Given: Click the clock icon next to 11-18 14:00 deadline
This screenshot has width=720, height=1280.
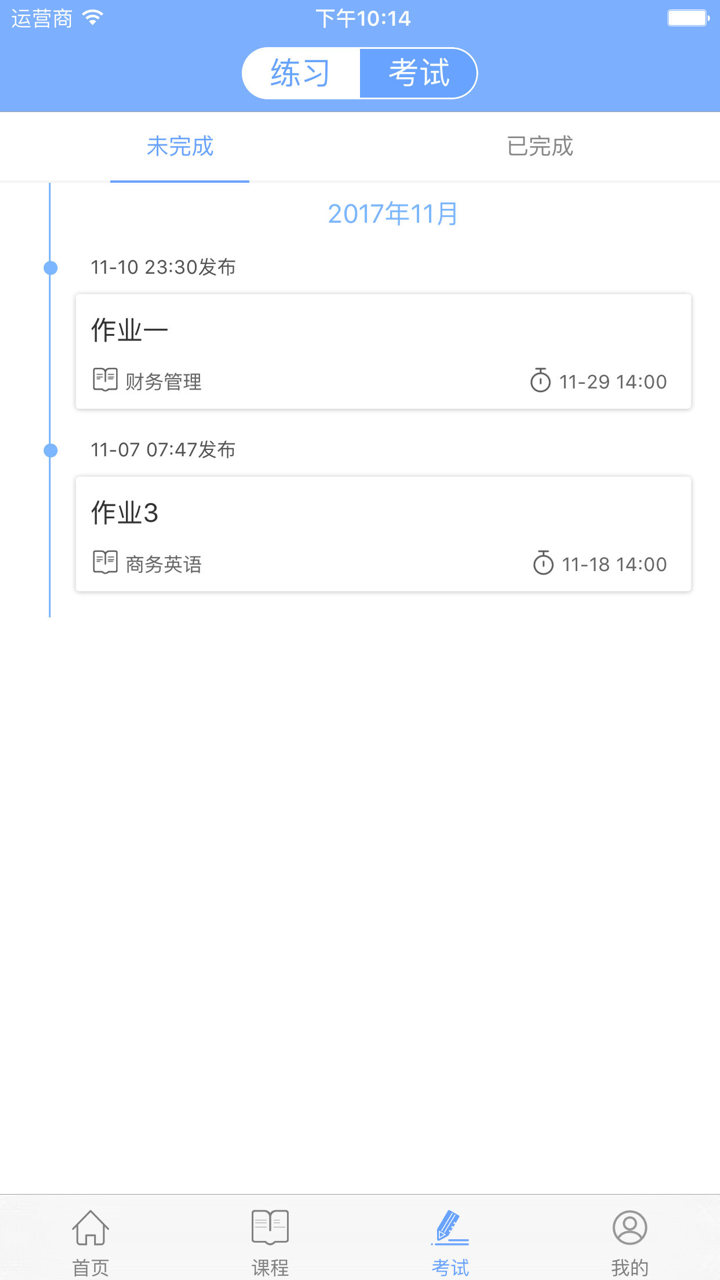Looking at the screenshot, I should tap(543, 563).
